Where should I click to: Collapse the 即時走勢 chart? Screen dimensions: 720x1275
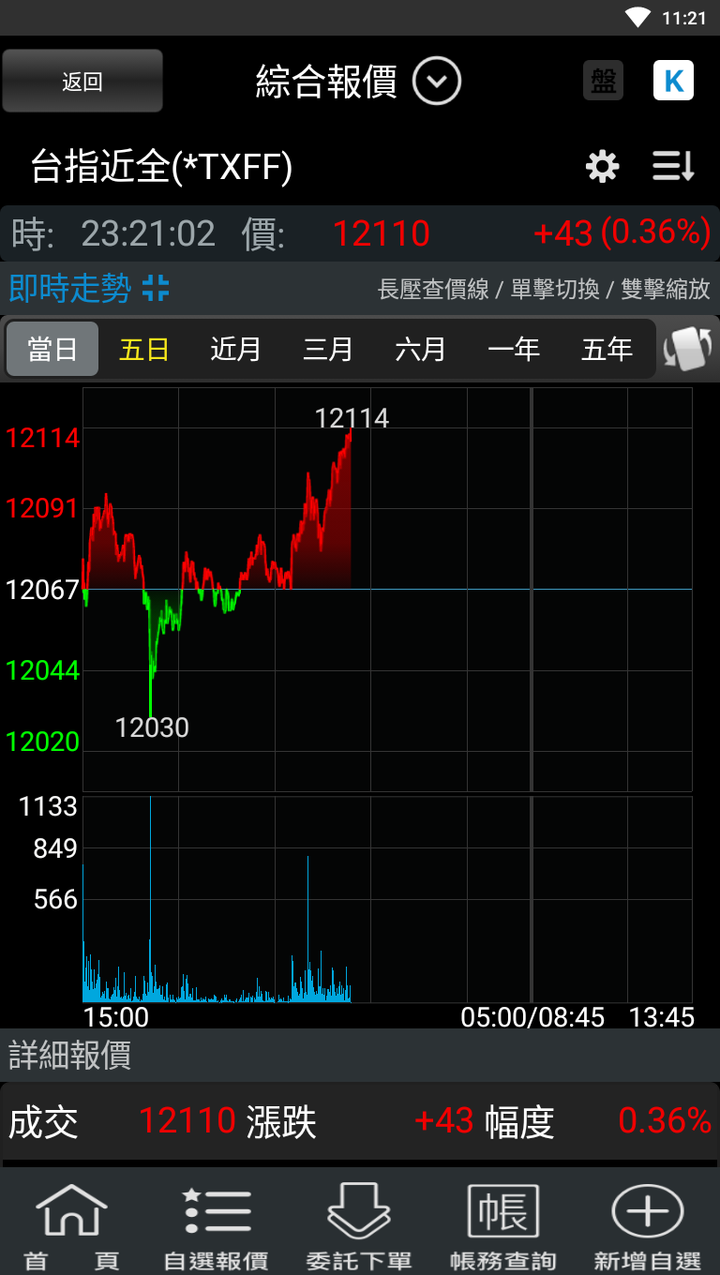(x=156, y=289)
